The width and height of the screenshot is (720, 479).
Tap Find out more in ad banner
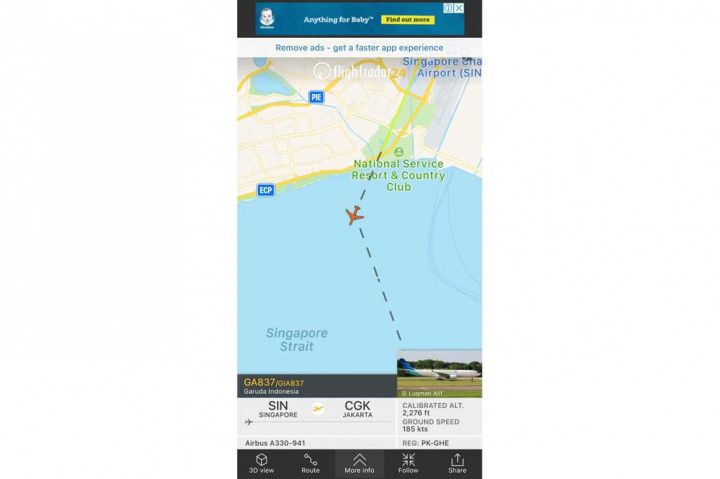click(x=408, y=19)
